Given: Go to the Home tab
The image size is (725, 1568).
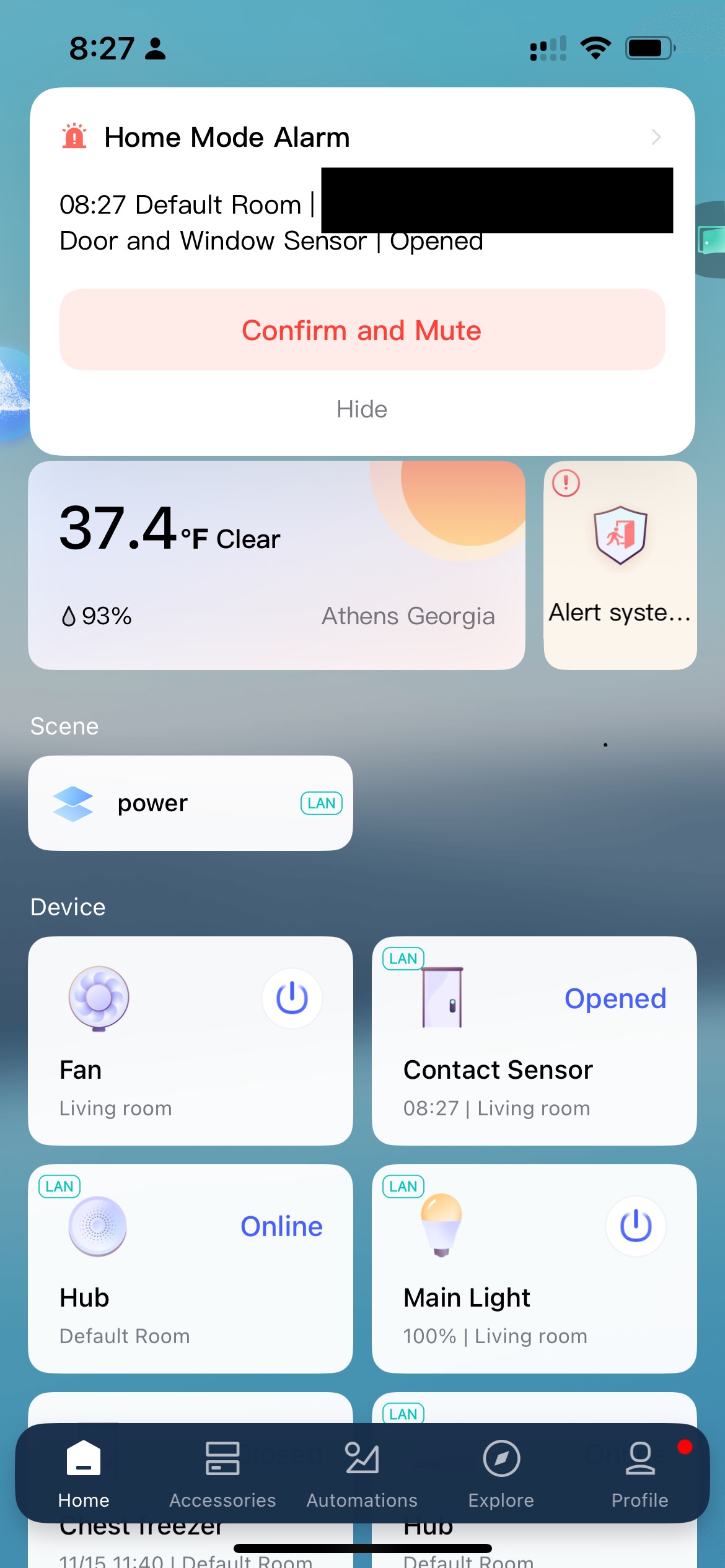Looking at the screenshot, I should pos(84,1474).
